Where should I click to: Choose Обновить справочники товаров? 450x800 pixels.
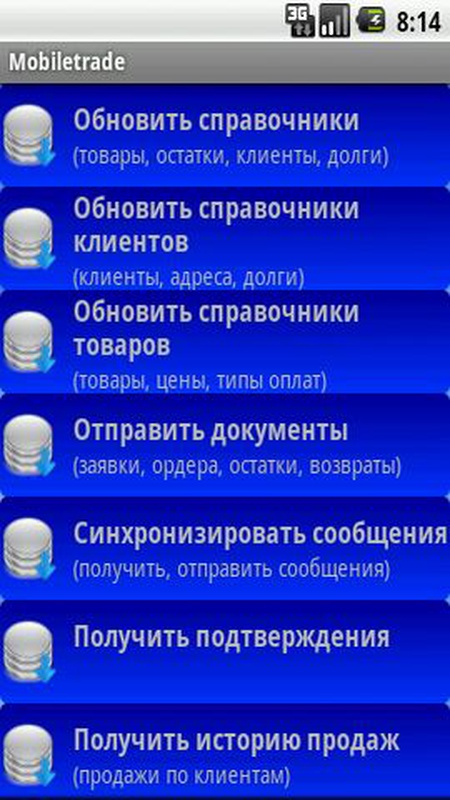pyautogui.click(x=225, y=341)
